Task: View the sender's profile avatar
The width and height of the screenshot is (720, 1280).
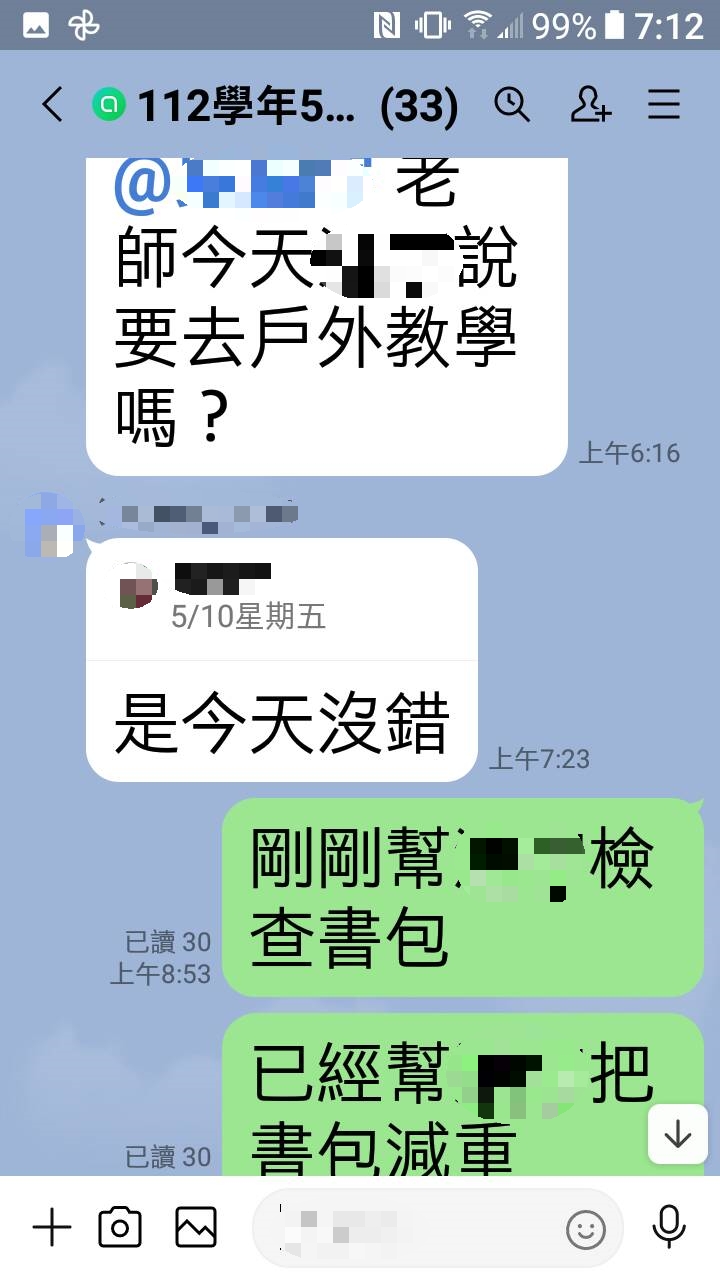Action: coord(50,525)
